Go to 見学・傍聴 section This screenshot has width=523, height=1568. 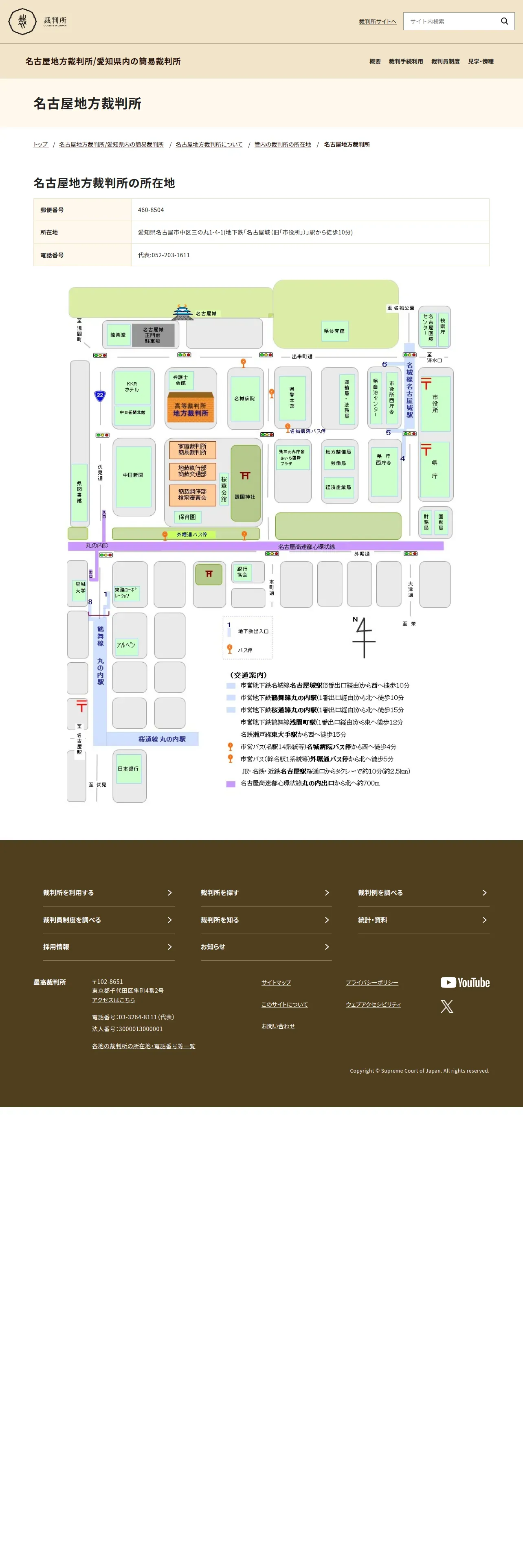click(x=481, y=61)
